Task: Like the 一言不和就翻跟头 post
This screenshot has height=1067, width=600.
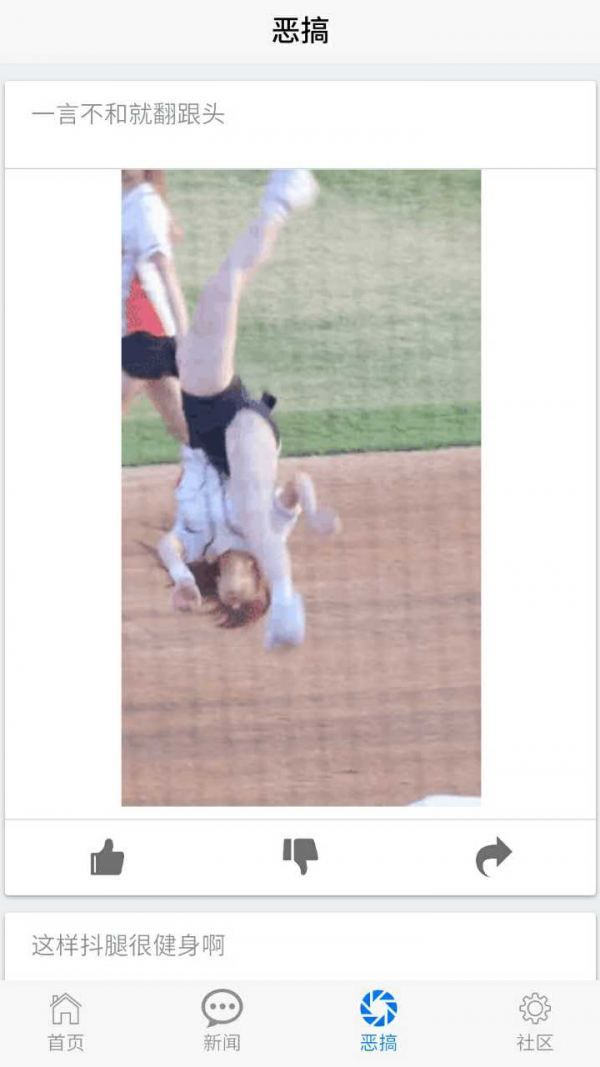Action: pos(107,857)
